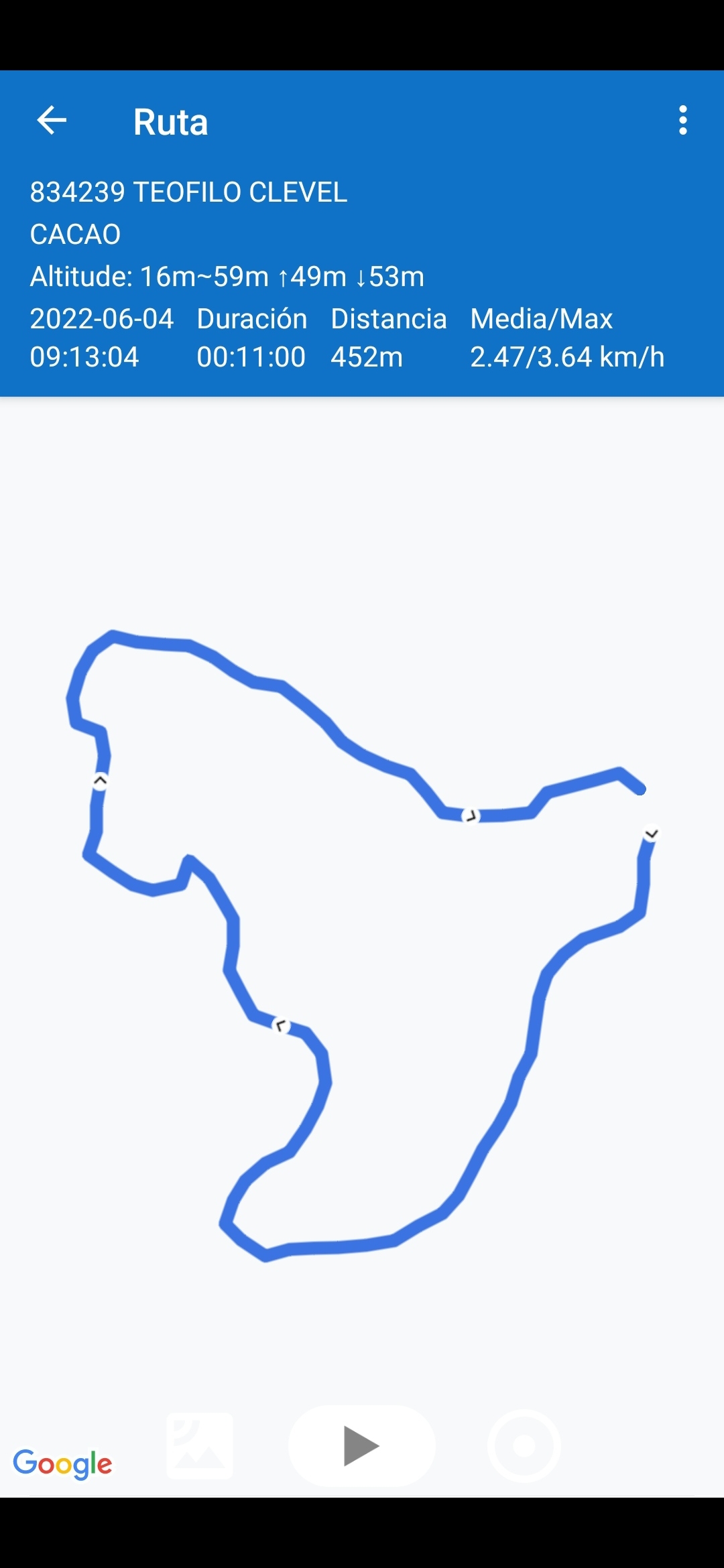Play the route animation
Screen dimensions: 724x1568
tap(361, 1445)
